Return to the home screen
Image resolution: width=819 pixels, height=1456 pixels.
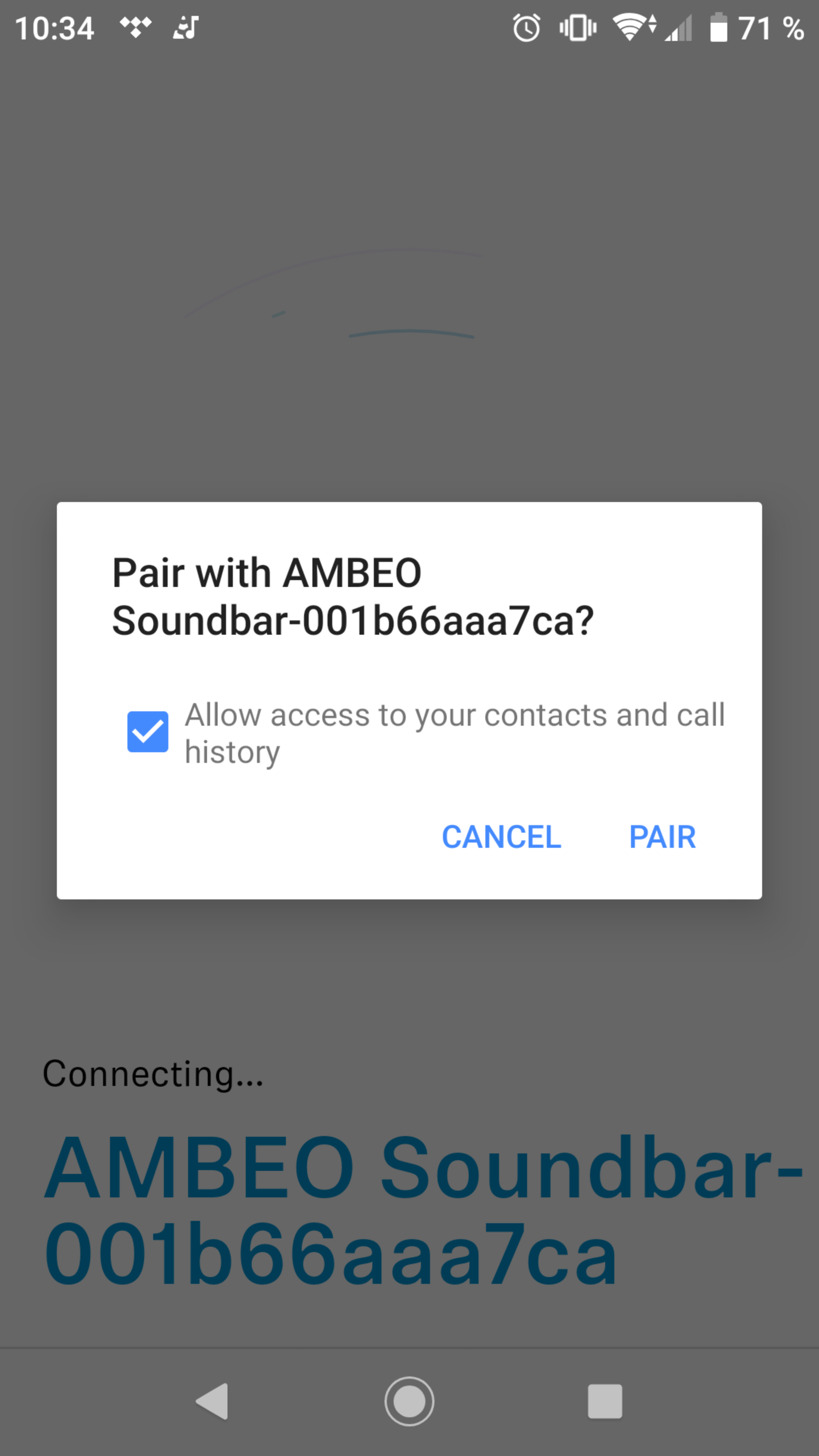[x=409, y=1401]
